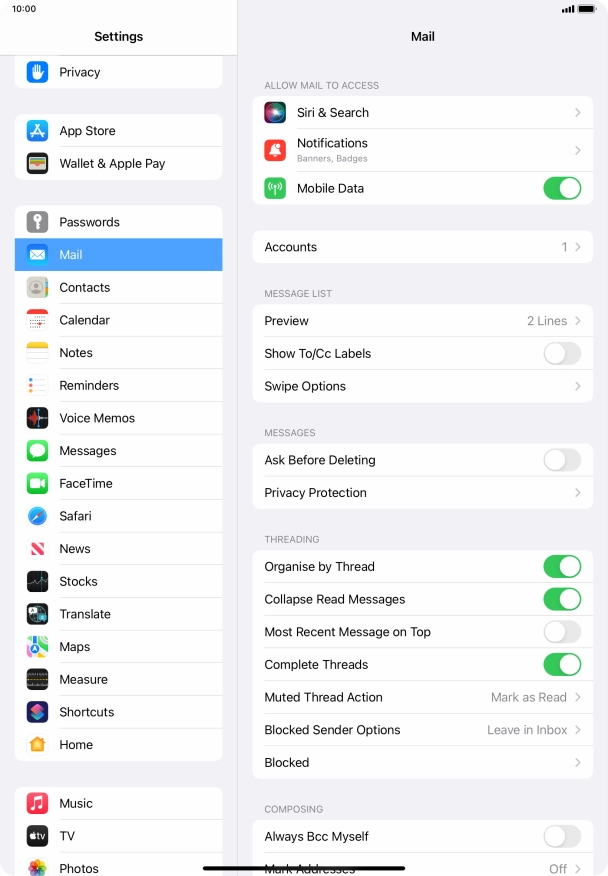
Task: Switch off Complete Threads
Action: coord(561,664)
